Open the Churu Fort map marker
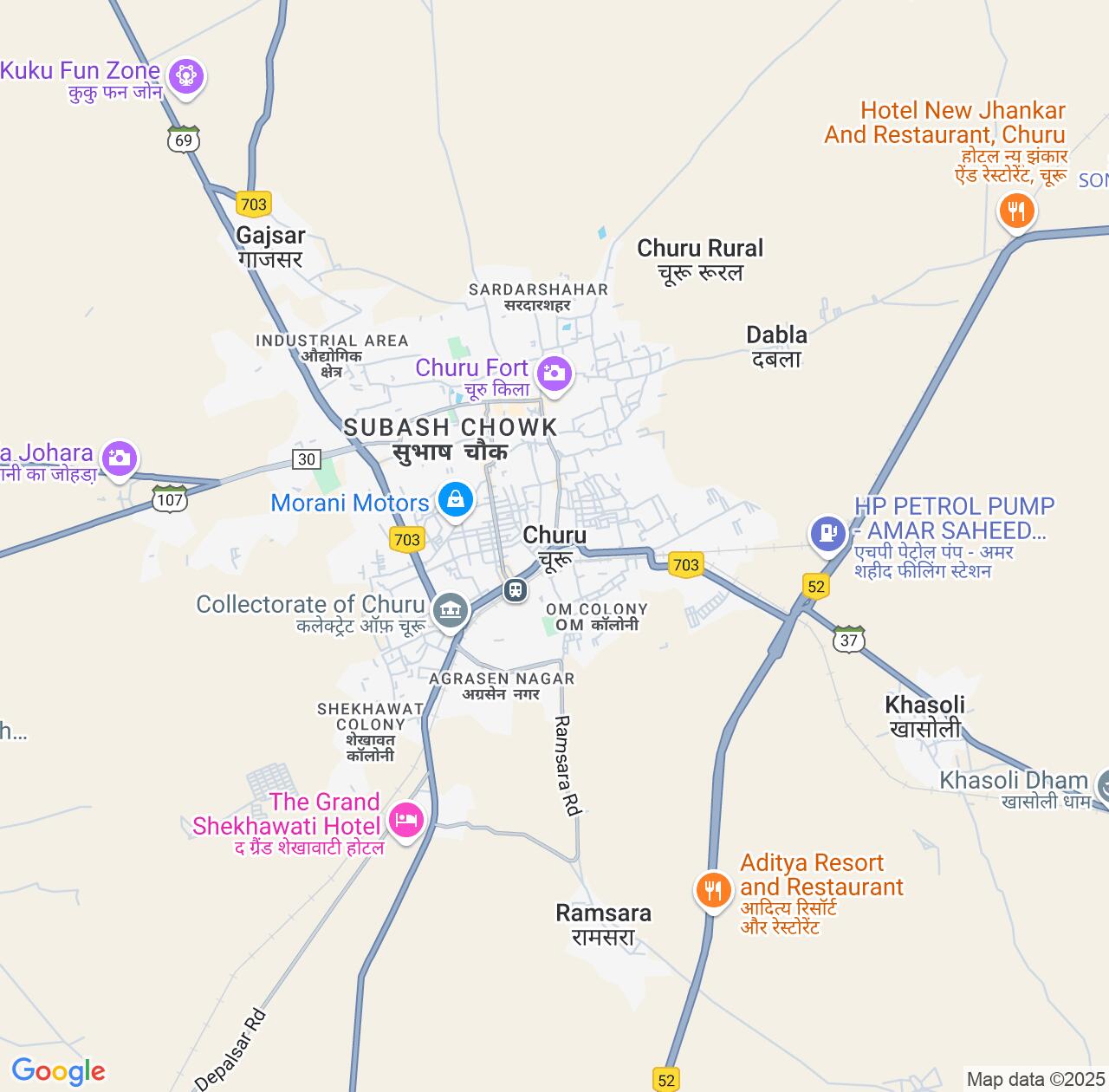The image size is (1109, 1092). click(x=553, y=374)
